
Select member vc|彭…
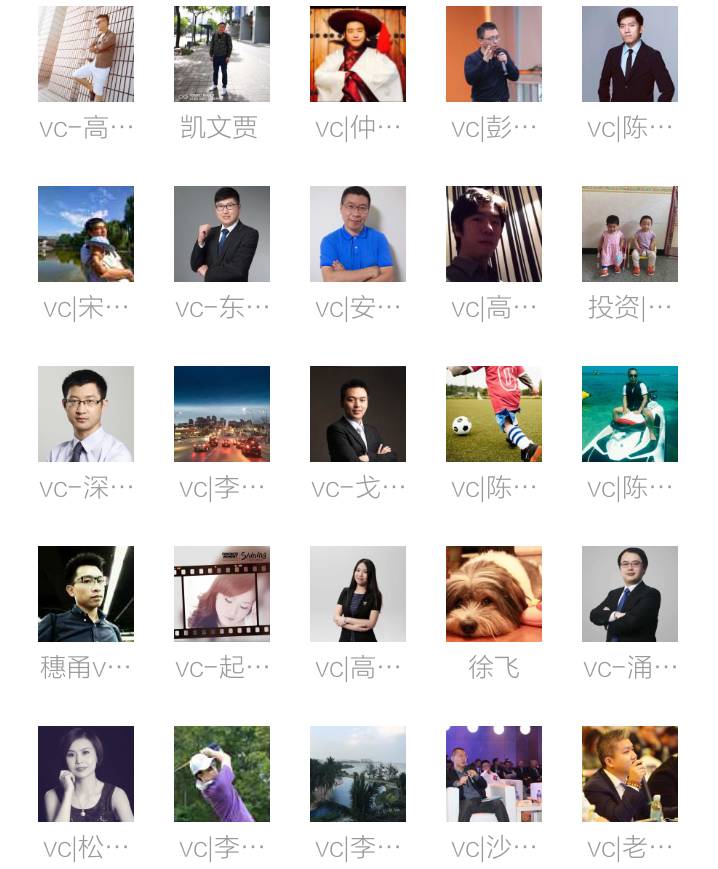pos(493,54)
